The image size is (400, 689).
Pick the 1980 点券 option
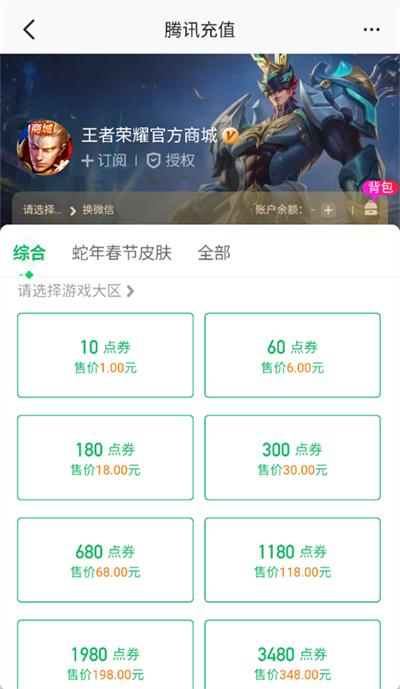coord(105,655)
